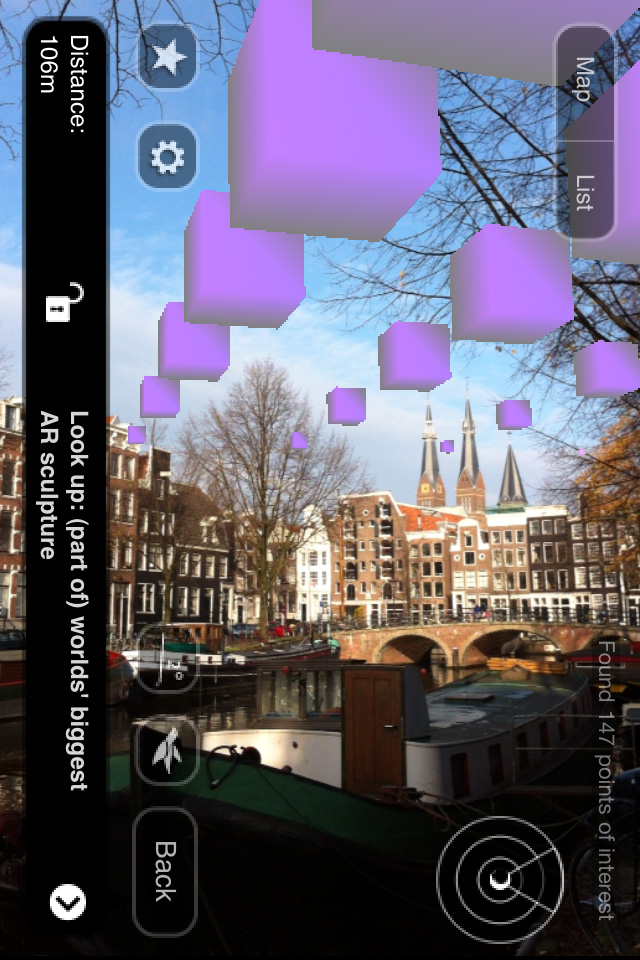The height and width of the screenshot is (960, 640).
Task: Tap the rocket-shaped icon button
Action: click(x=166, y=752)
